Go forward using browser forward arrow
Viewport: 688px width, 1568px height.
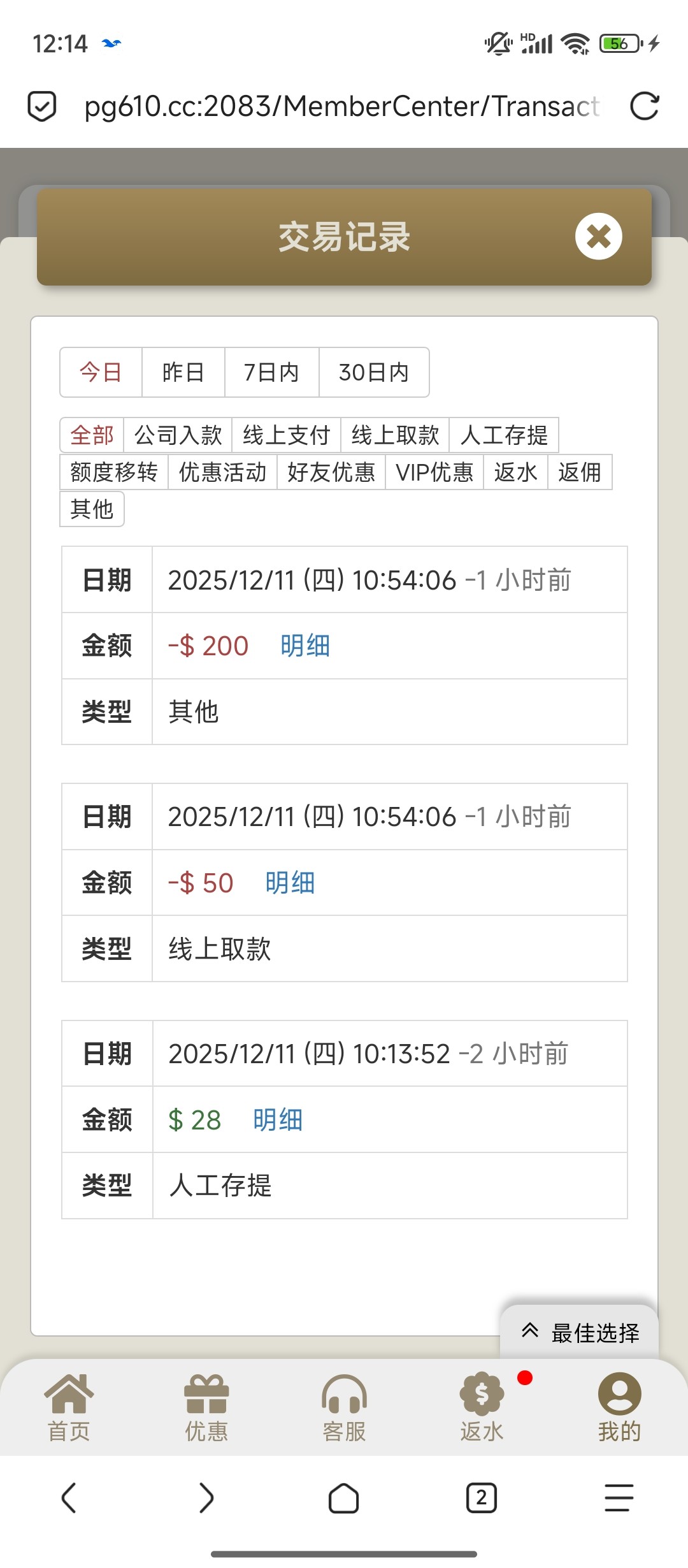click(x=206, y=1499)
